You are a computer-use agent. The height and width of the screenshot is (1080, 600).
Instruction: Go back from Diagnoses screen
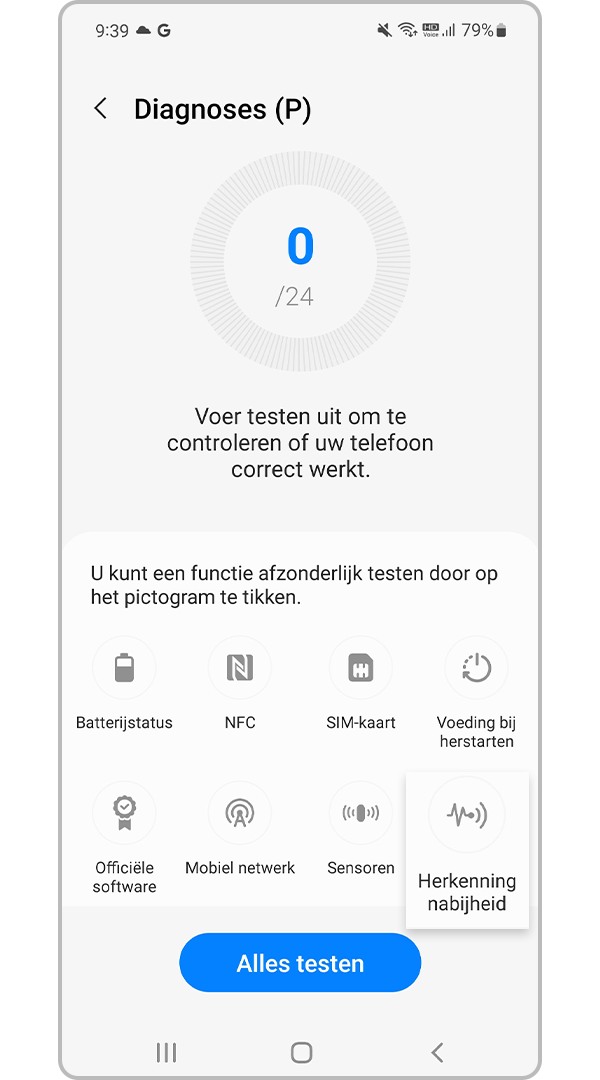point(100,109)
